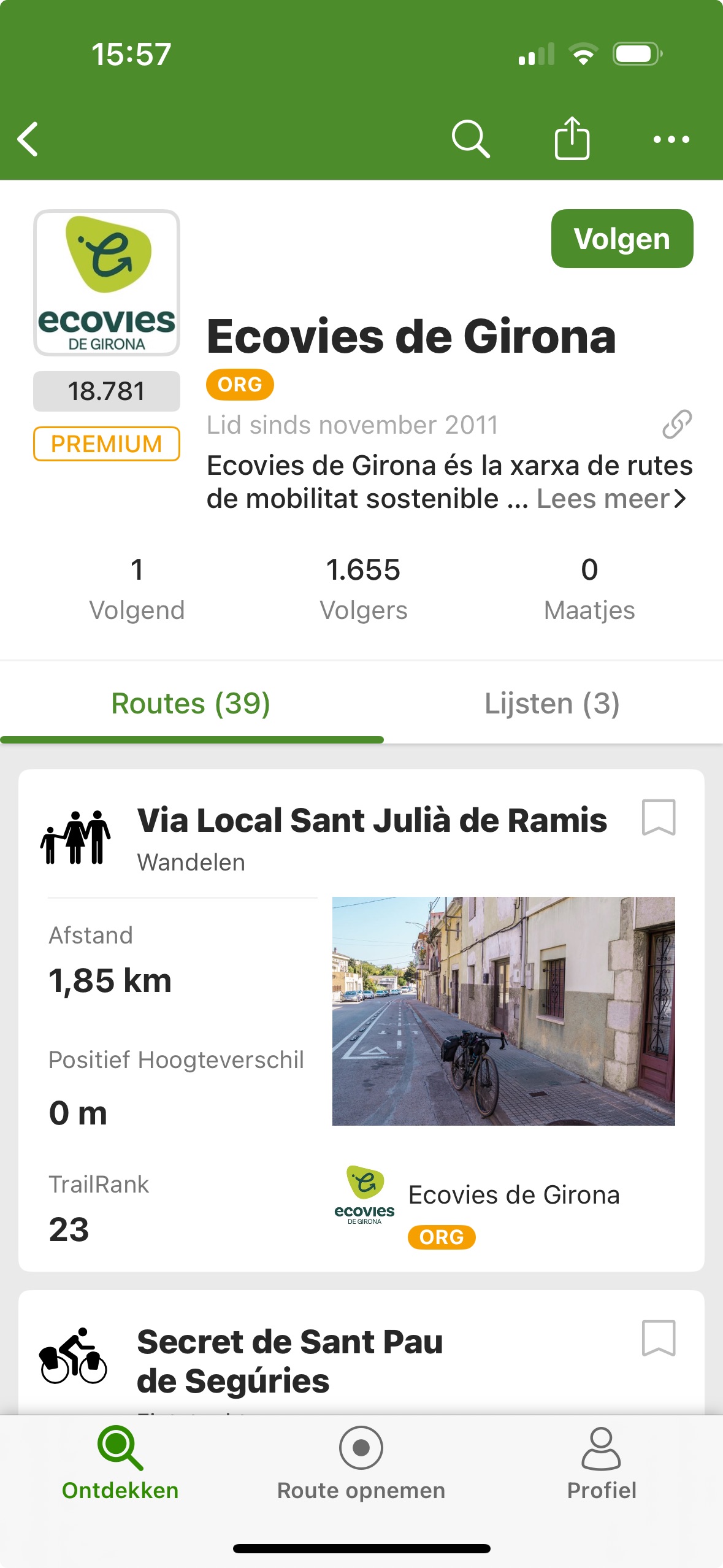Open the Route opnemen tab

tap(361, 1464)
